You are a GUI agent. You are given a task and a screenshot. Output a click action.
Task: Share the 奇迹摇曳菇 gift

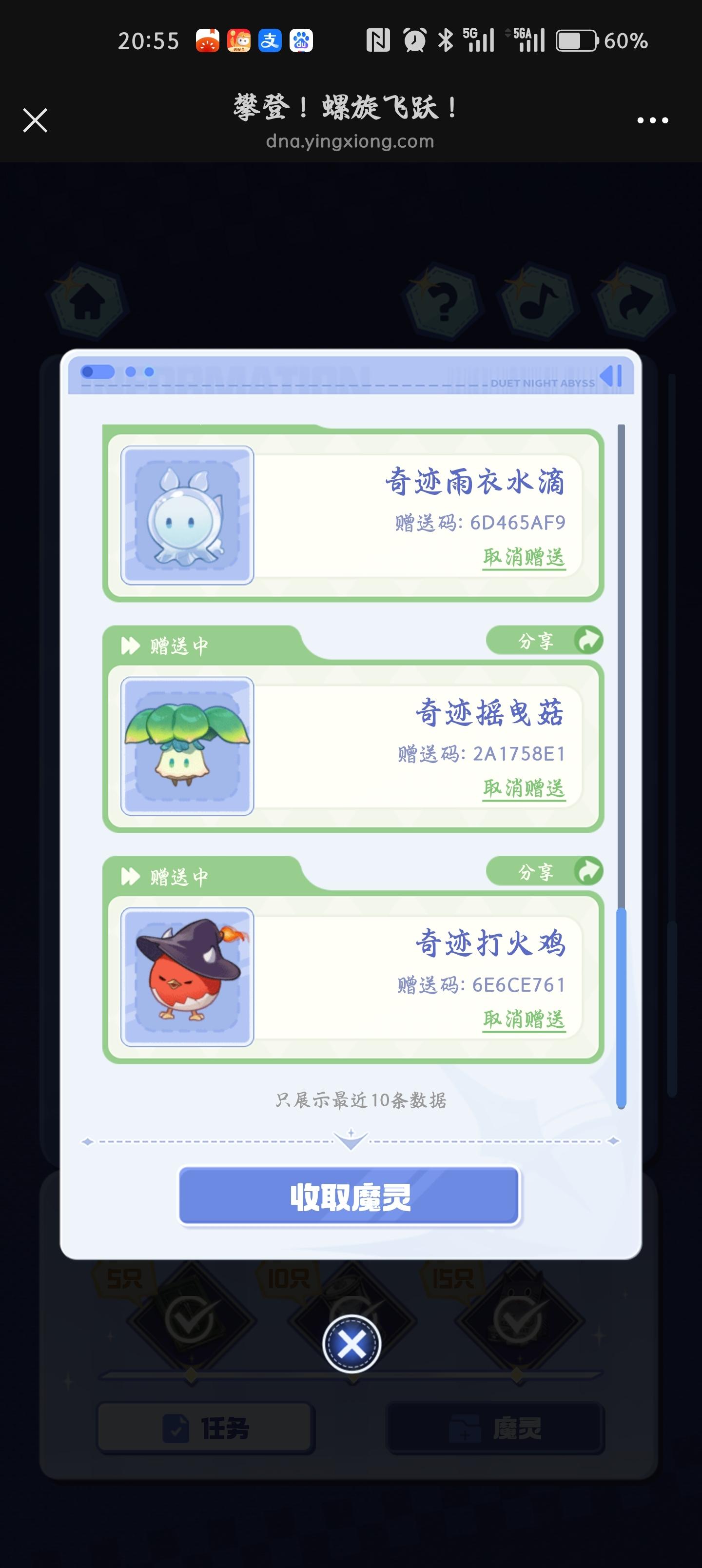point(544,640)
